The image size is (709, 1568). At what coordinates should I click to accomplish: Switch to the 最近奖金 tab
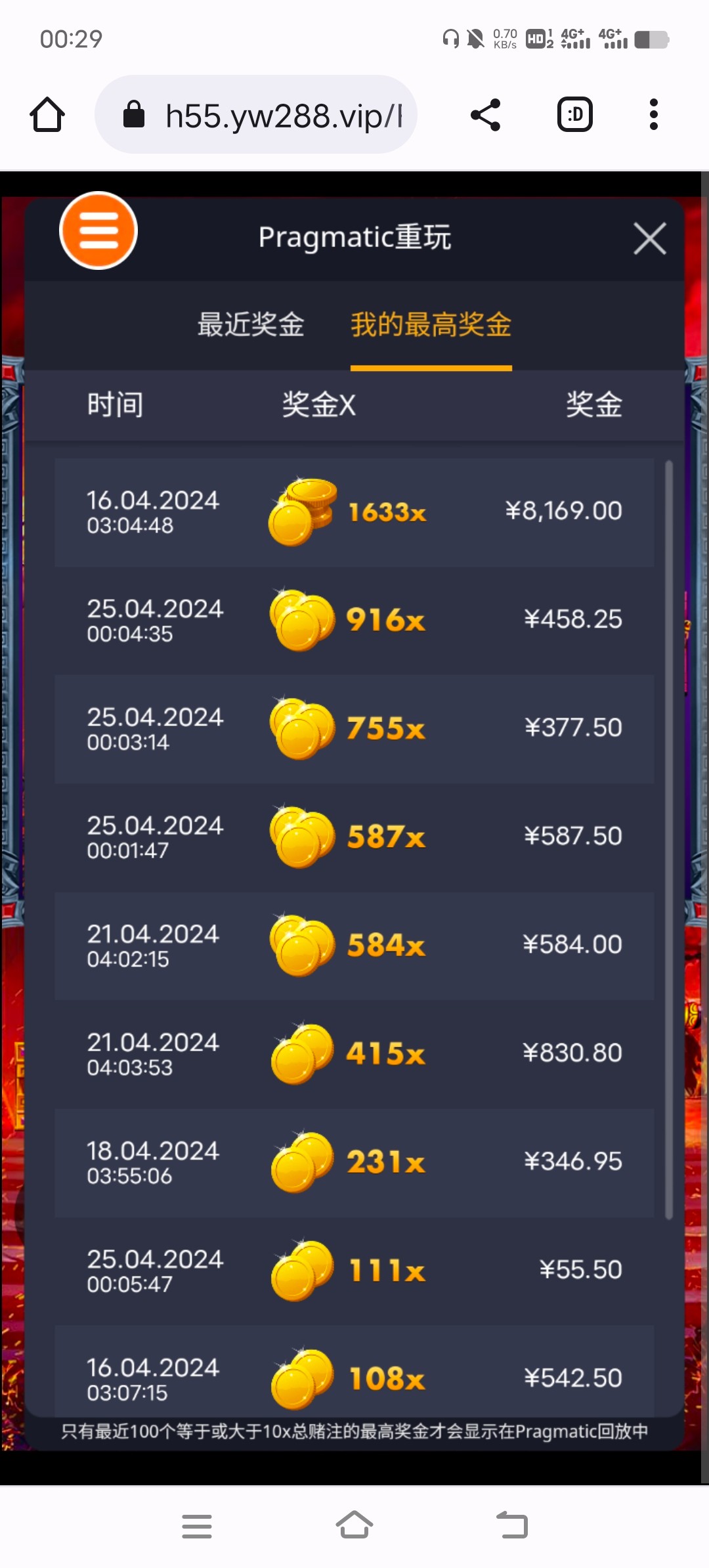251,324
